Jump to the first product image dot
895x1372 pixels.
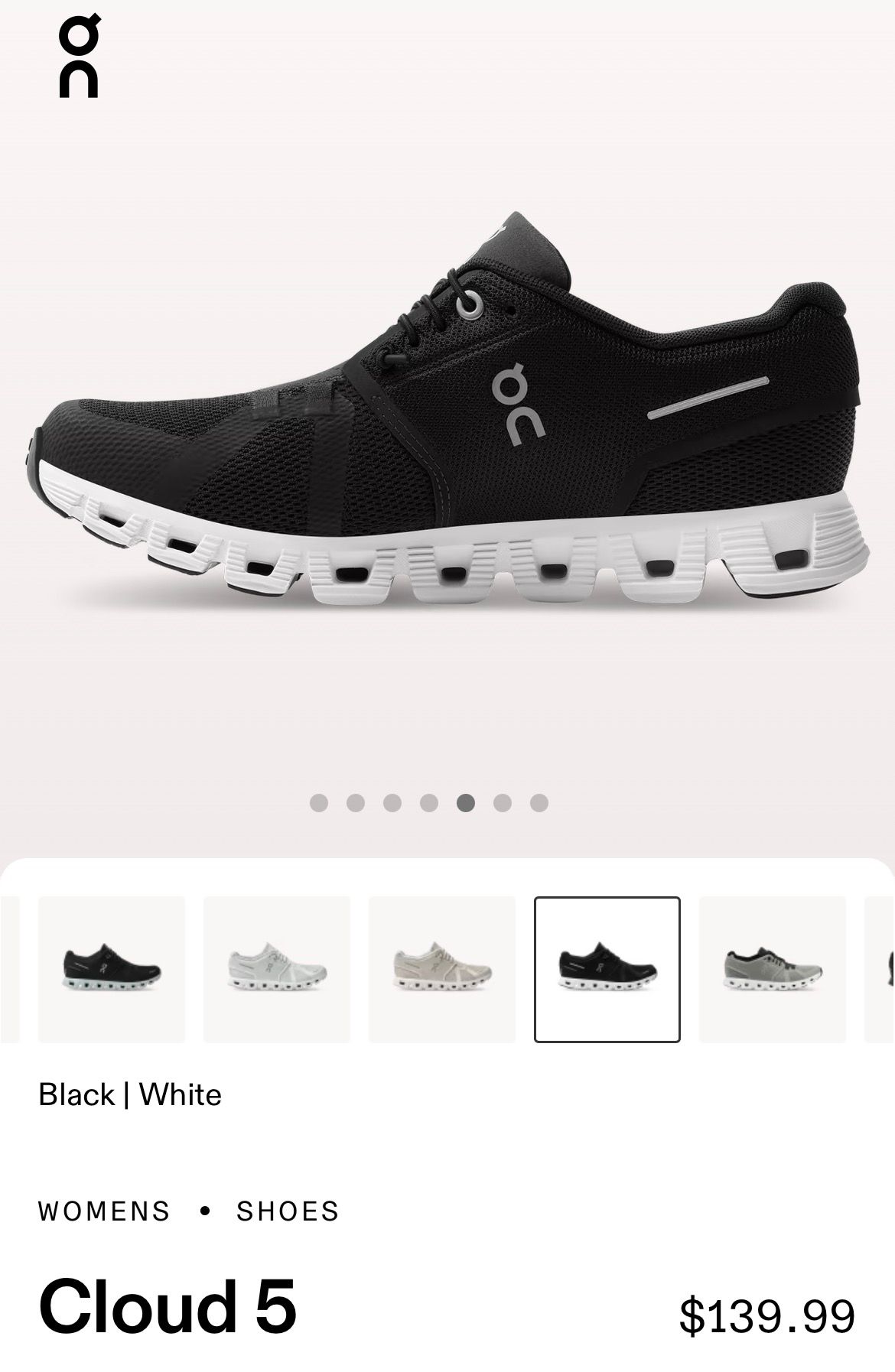(x=319, y=802)
